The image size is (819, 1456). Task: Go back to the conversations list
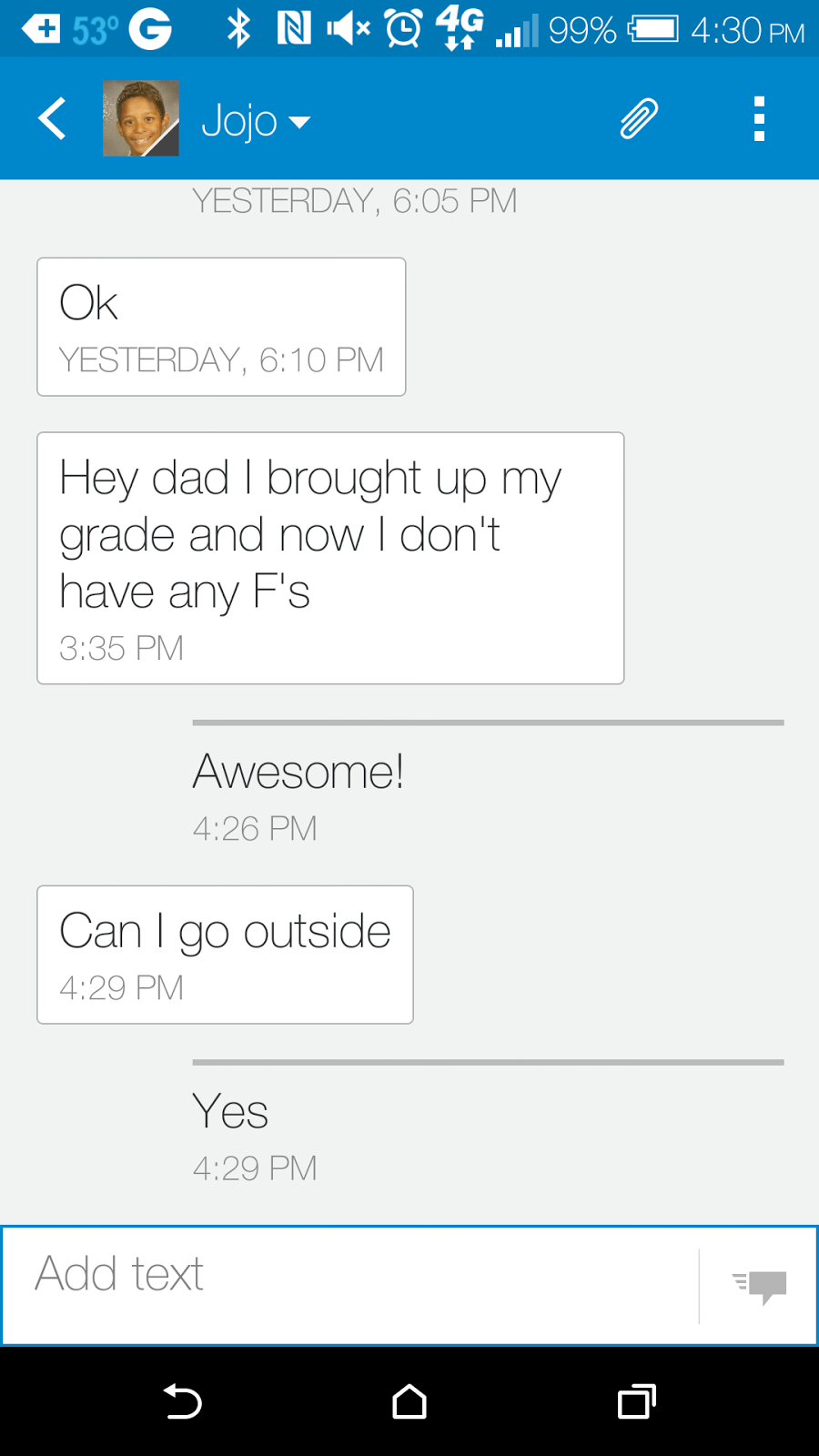(52, 118)
